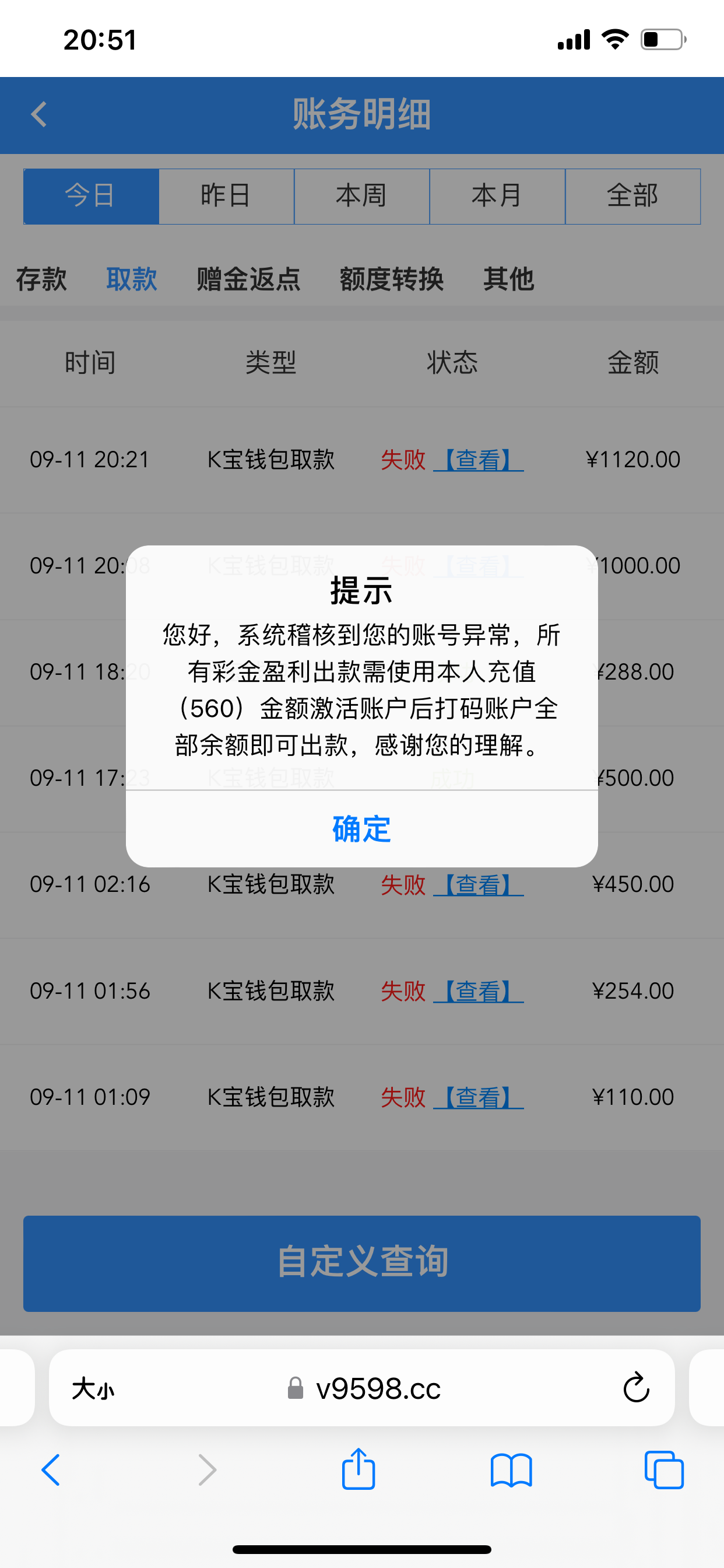Dismiss the alert with 确定

[360, 829]
